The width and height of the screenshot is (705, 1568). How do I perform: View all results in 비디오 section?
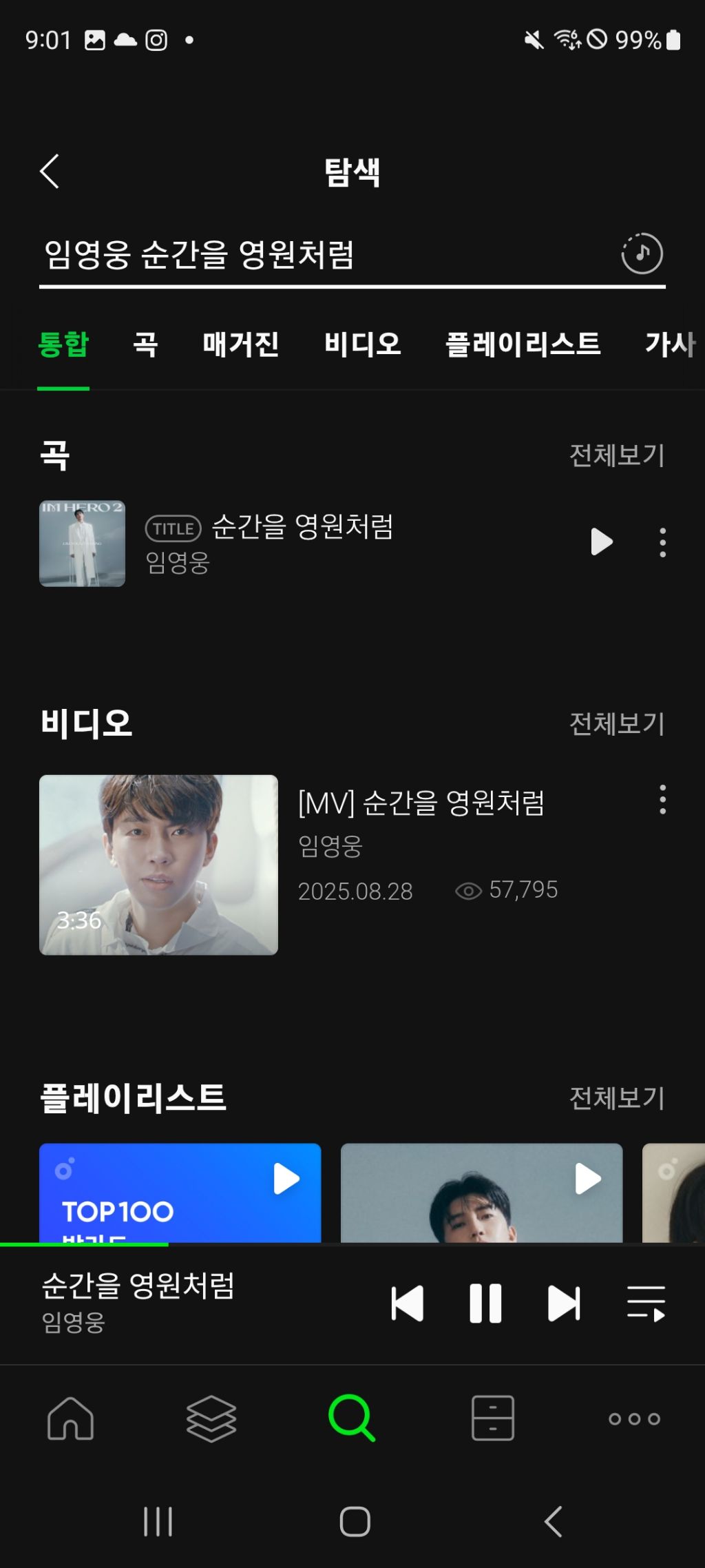point(616,724)
